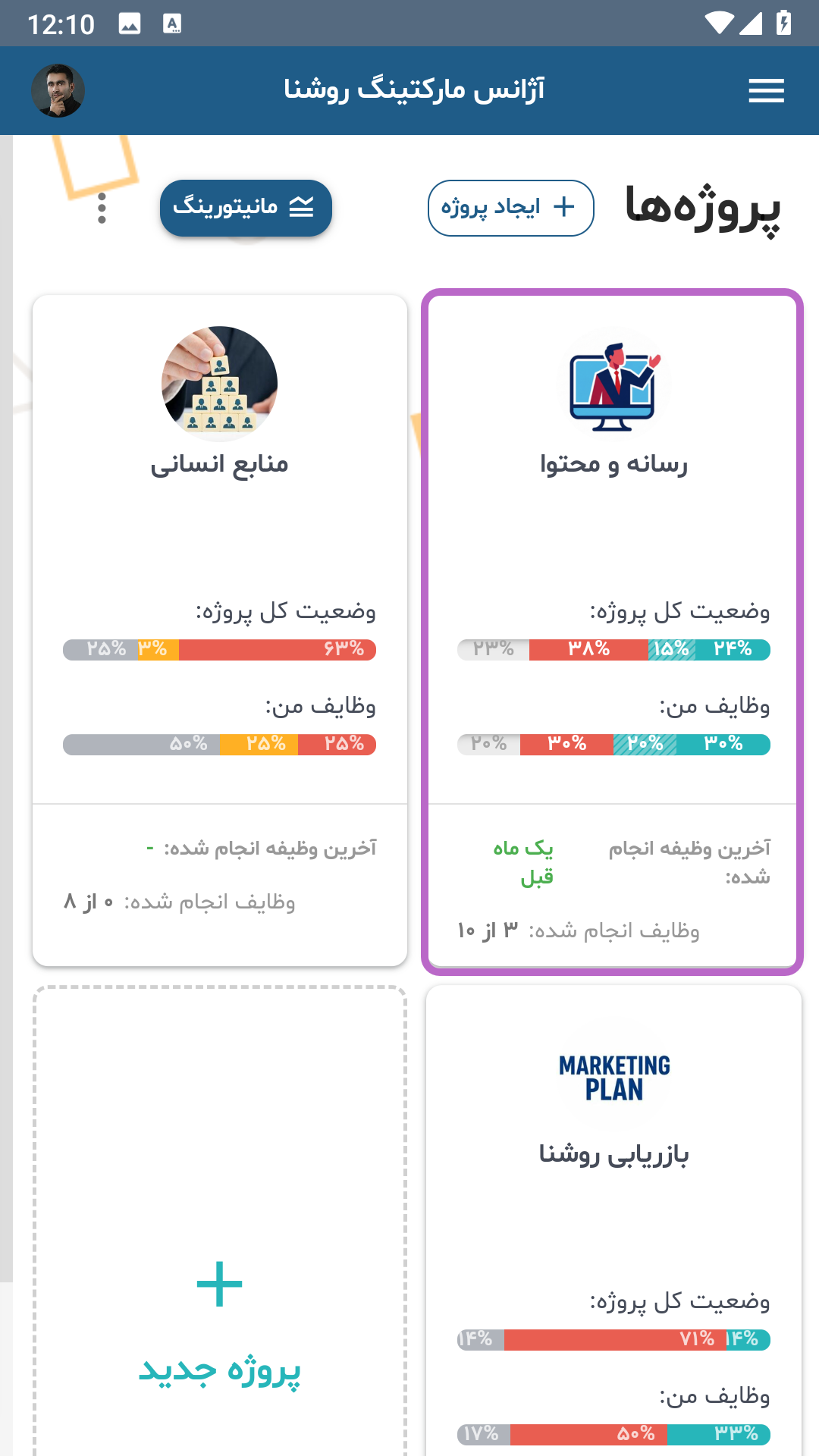This screenshot has width=819, height=1456.
Task: Tap the ایجاد پروژه button
Action: (510, 208)
